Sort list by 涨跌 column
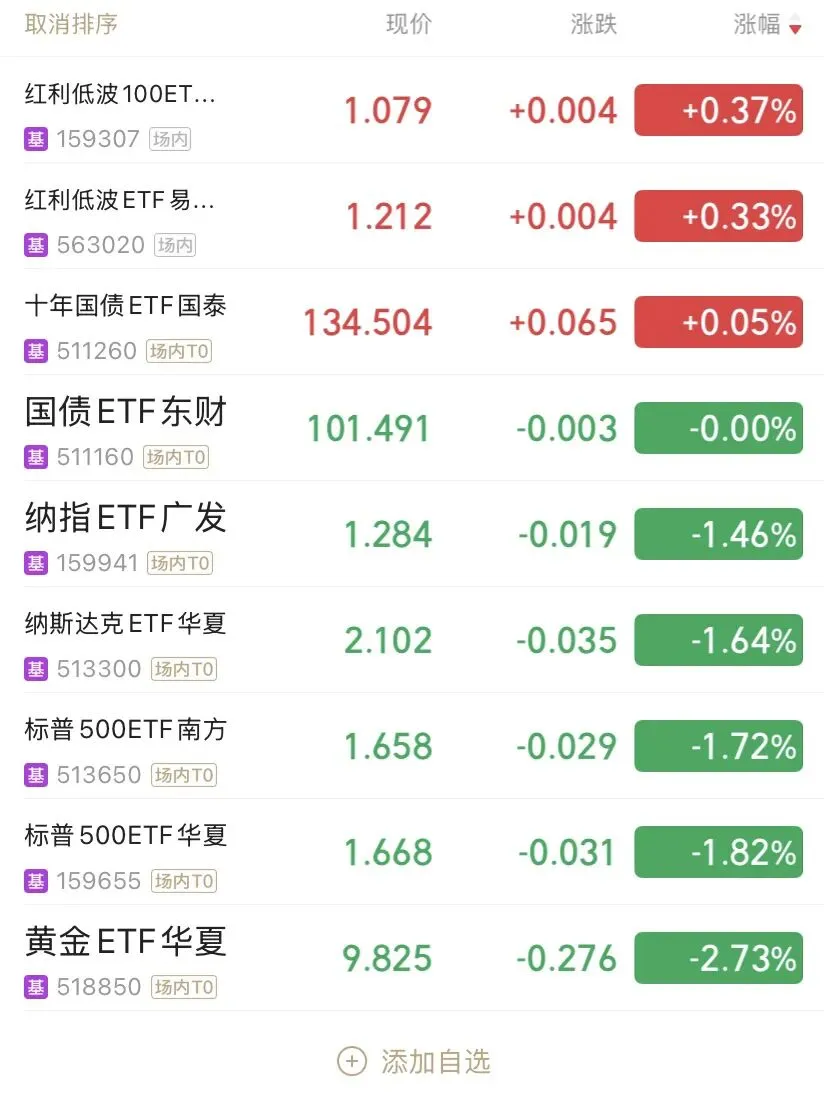Screen dimensions: 824x1096 (593, 25)
